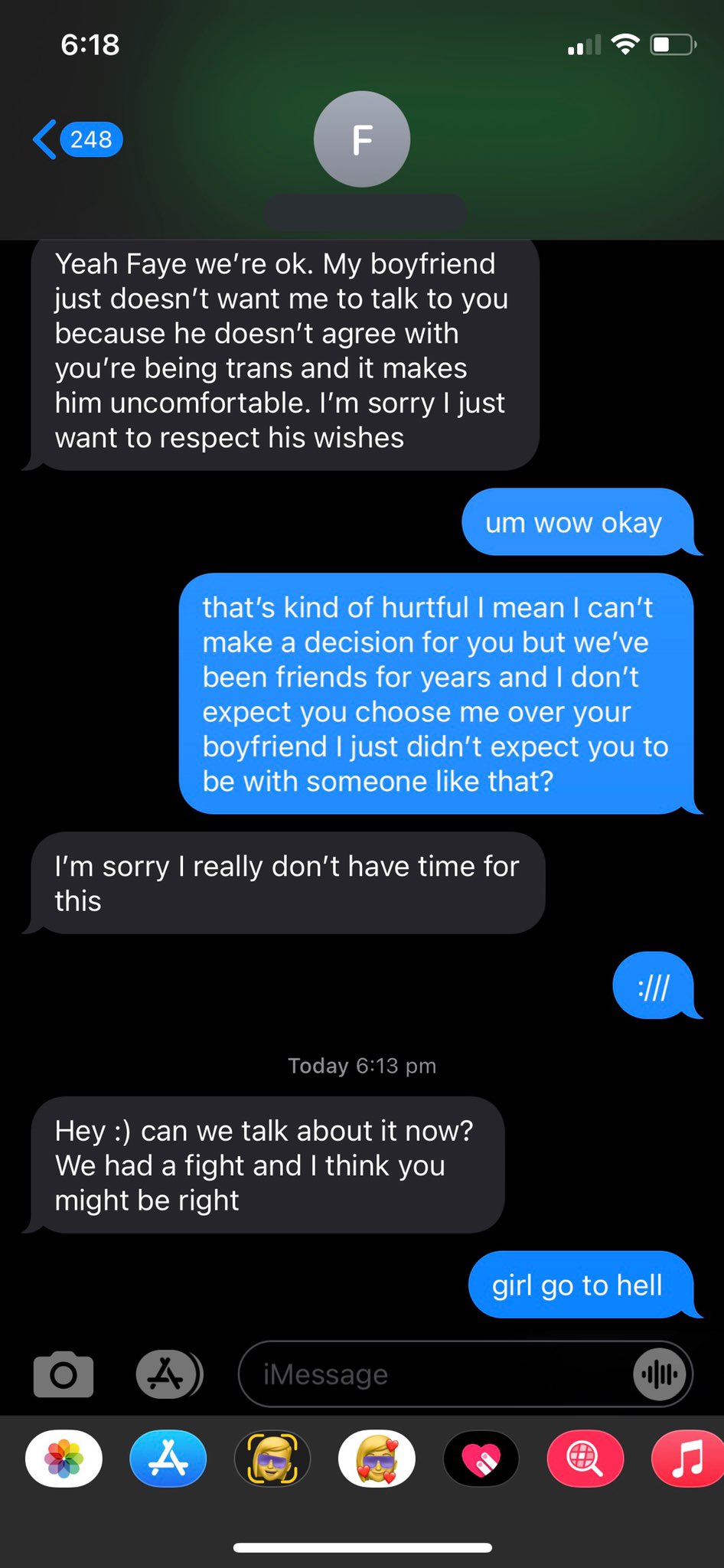724x1568 pixels.
Task: Open the App Store iMessage app
Action: pyautogui.click(x=168, y=1459)
